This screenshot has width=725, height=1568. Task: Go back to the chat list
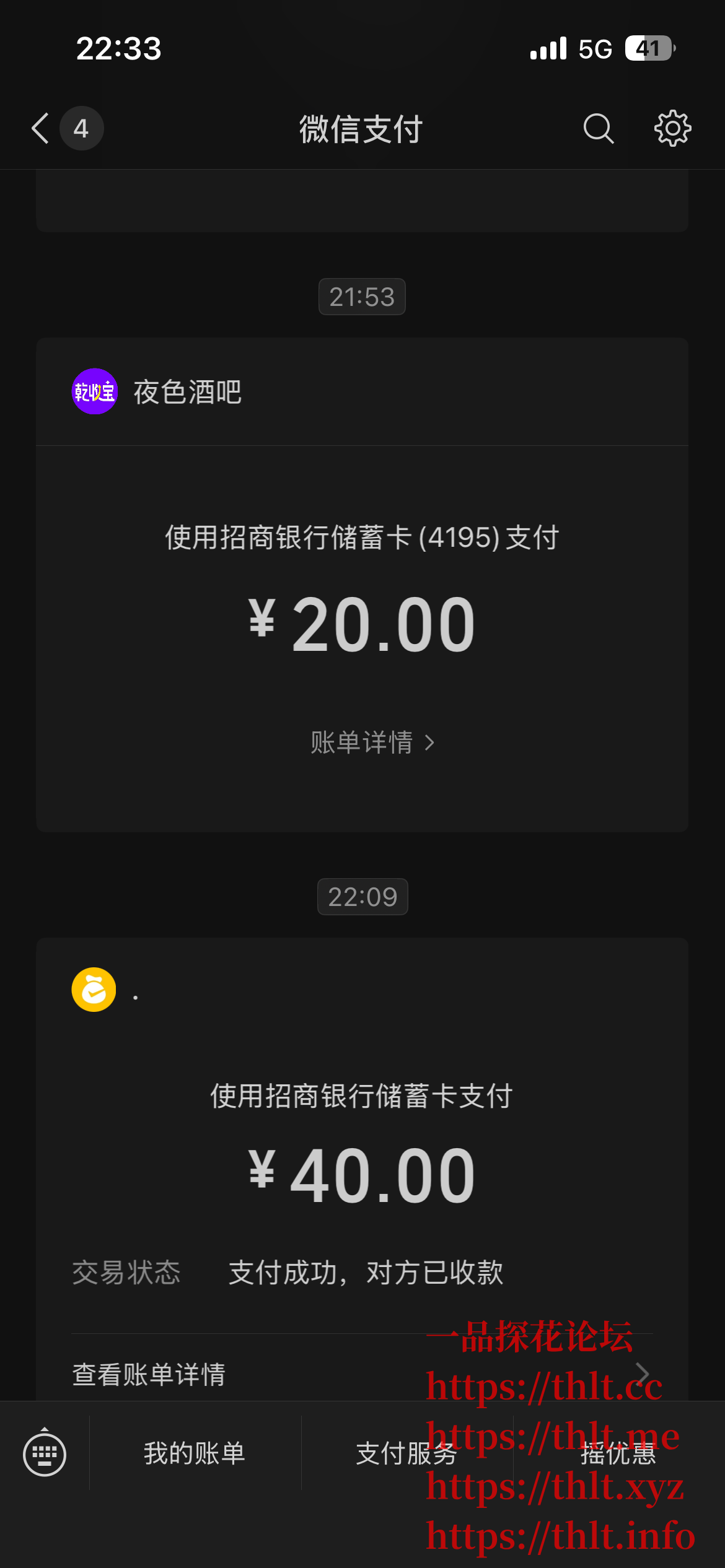[41, 129]
